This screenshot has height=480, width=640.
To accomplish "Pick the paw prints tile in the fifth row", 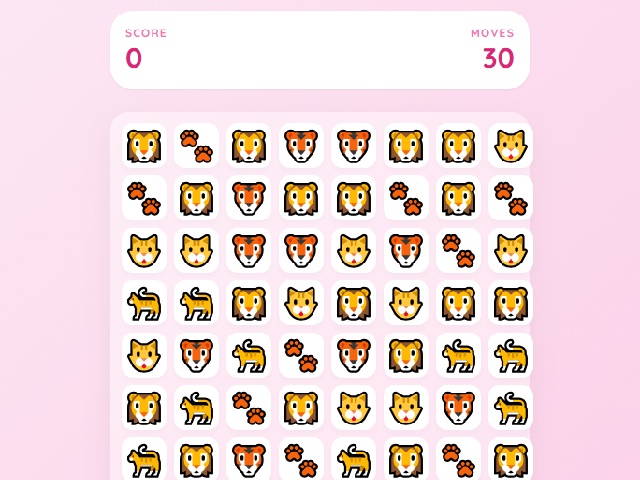I will pos(300,354).
